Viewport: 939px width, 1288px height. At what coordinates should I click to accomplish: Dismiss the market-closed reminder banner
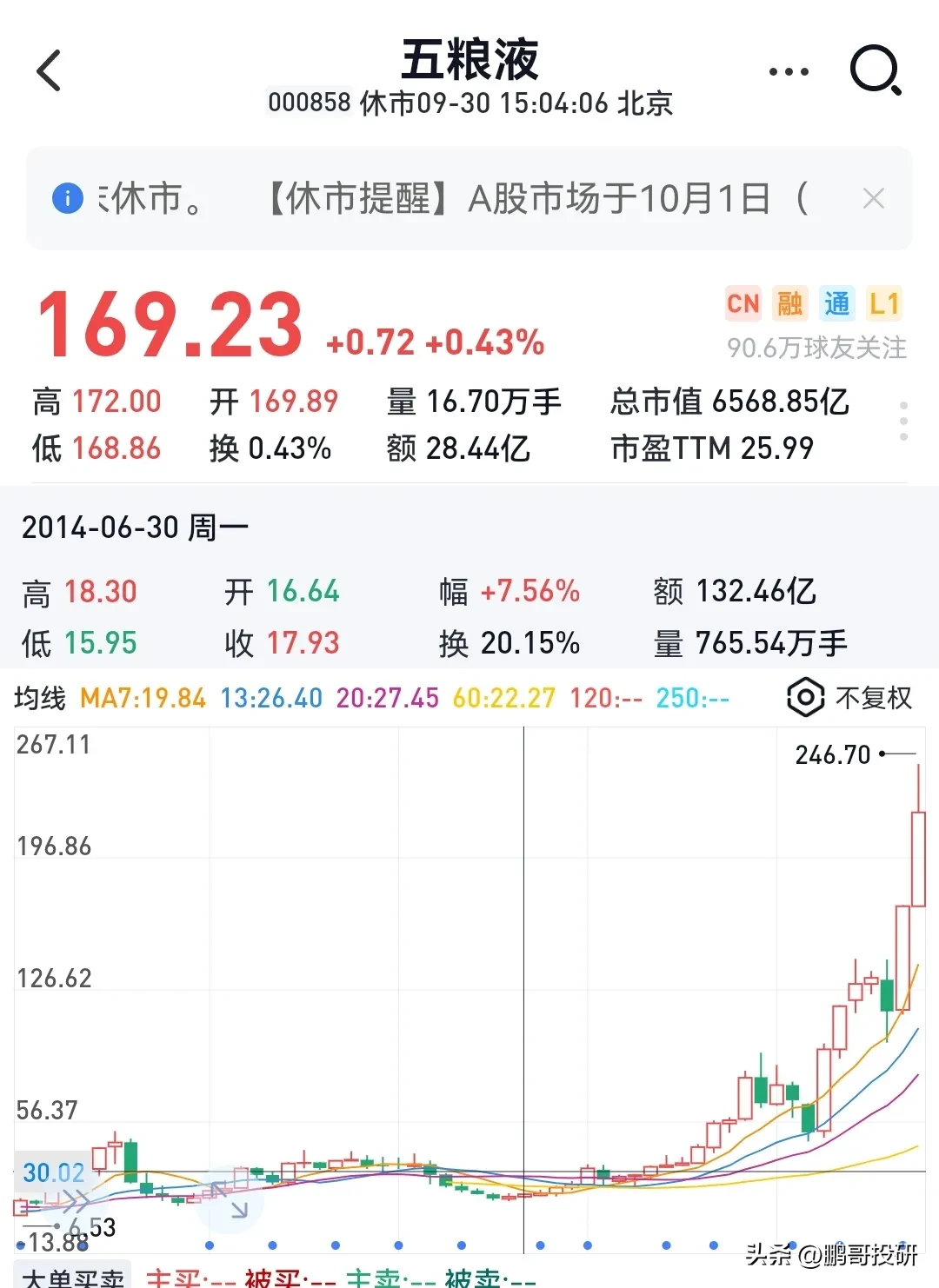coord(873,199)
